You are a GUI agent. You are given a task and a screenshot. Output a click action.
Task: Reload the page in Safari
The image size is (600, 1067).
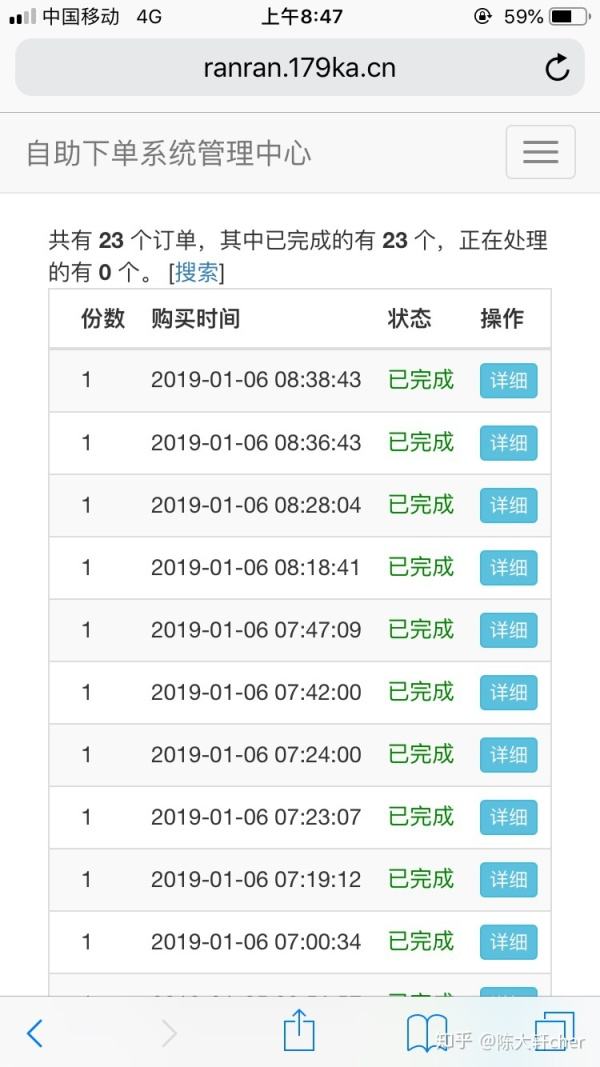coord(556,68)
